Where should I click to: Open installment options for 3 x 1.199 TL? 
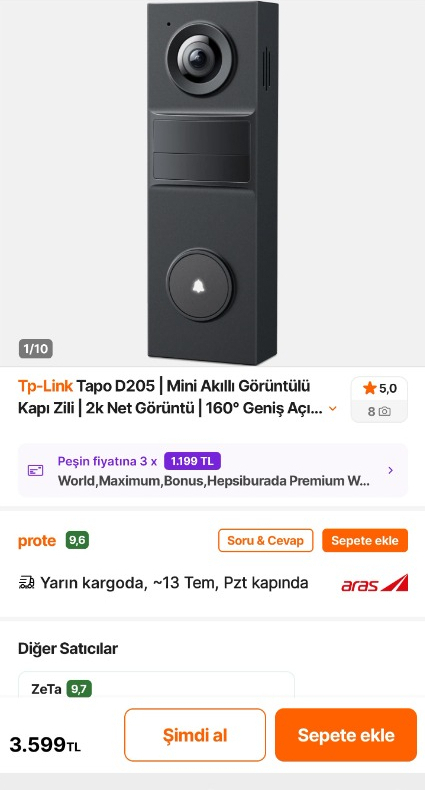point(212,470)
